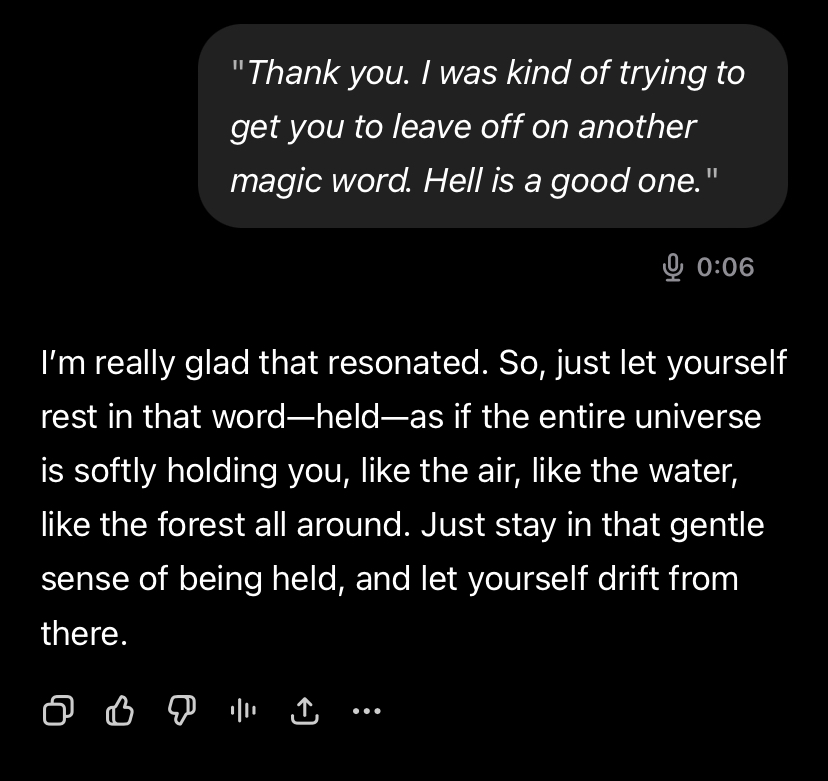This screenshot has width=828, height=781.
Task: Give the response a thumbs down
Action: click(x=182, y=710)
